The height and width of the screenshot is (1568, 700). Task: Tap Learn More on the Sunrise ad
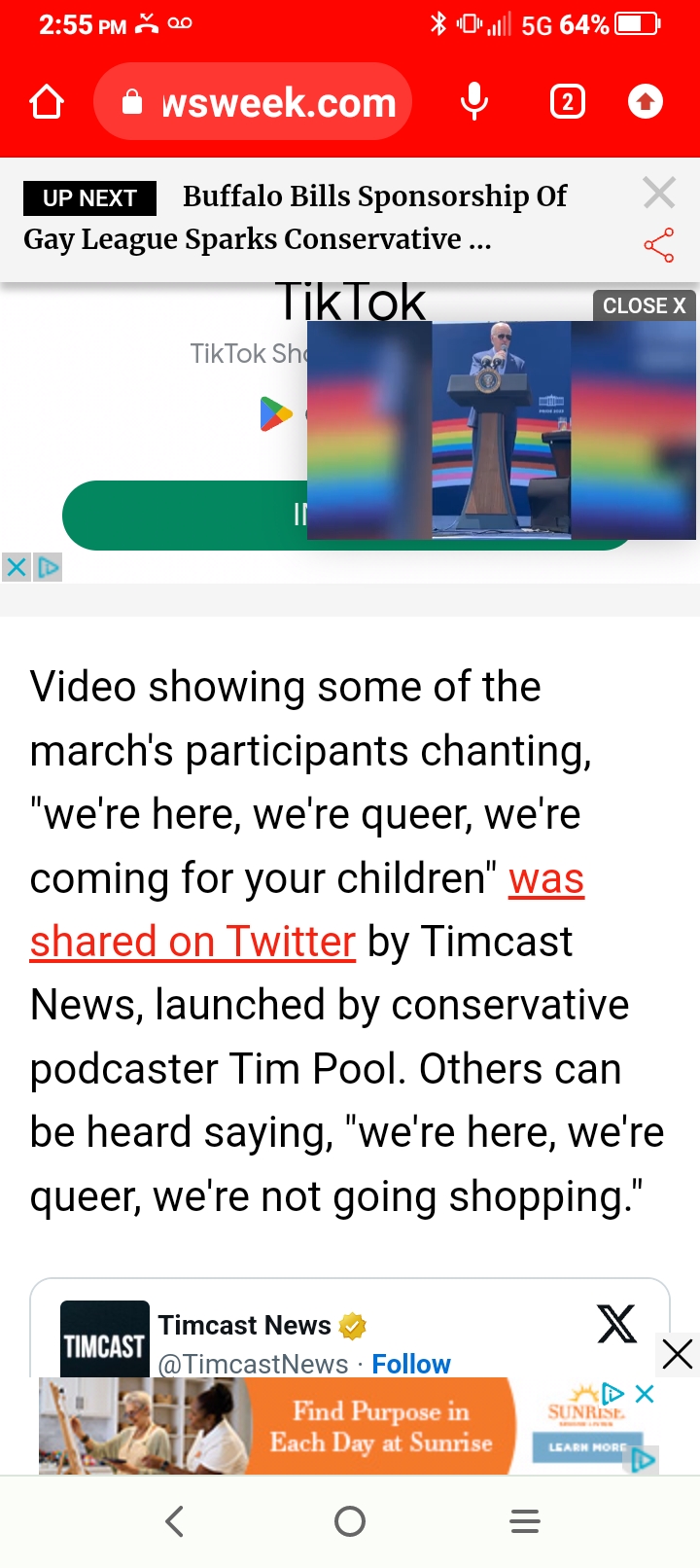coord(585,1446)
